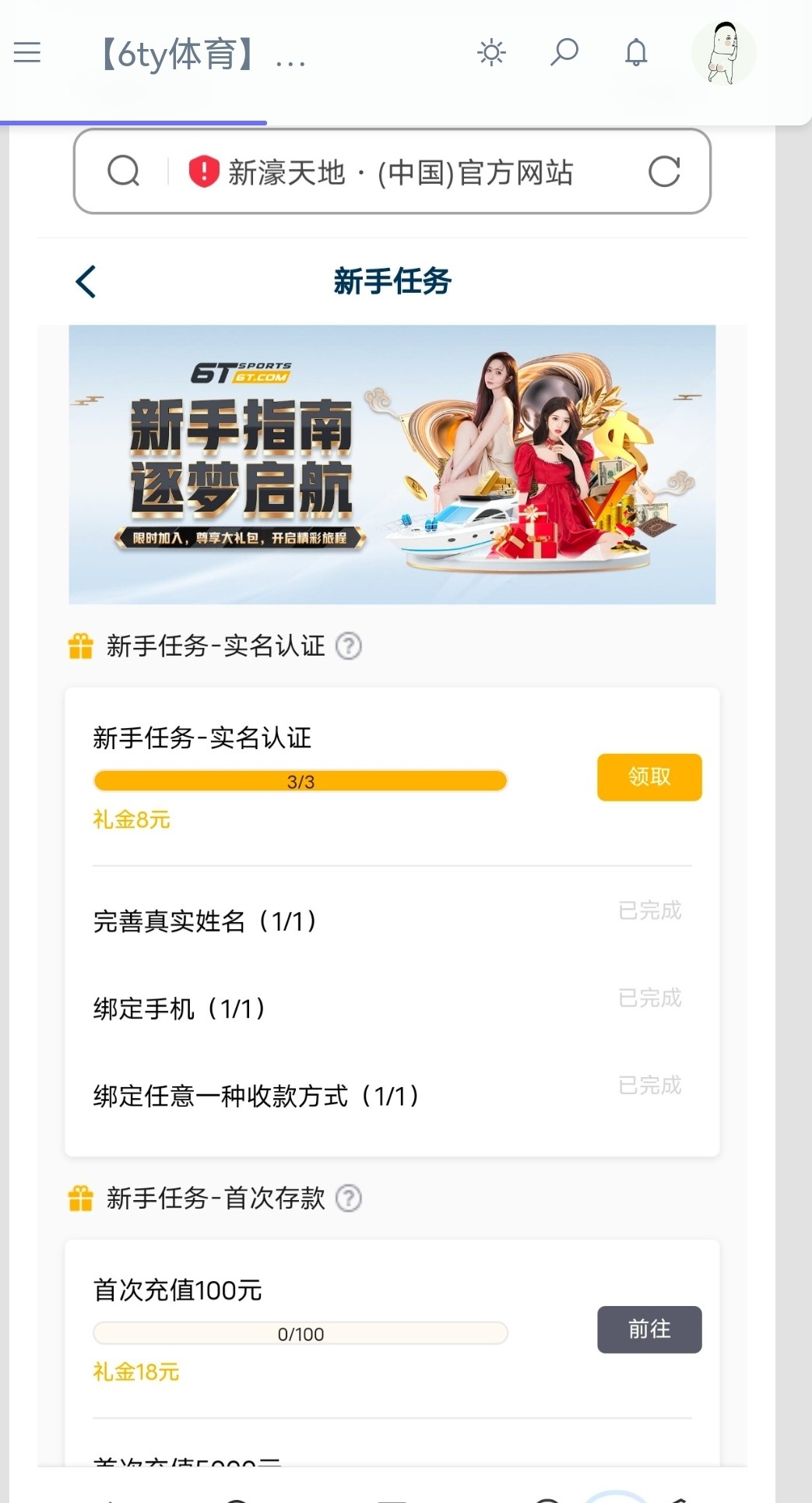The width and height of the screenshot is (812, 1503).
Task: Go back from 新手任务 page
Action: pos(86,281)
